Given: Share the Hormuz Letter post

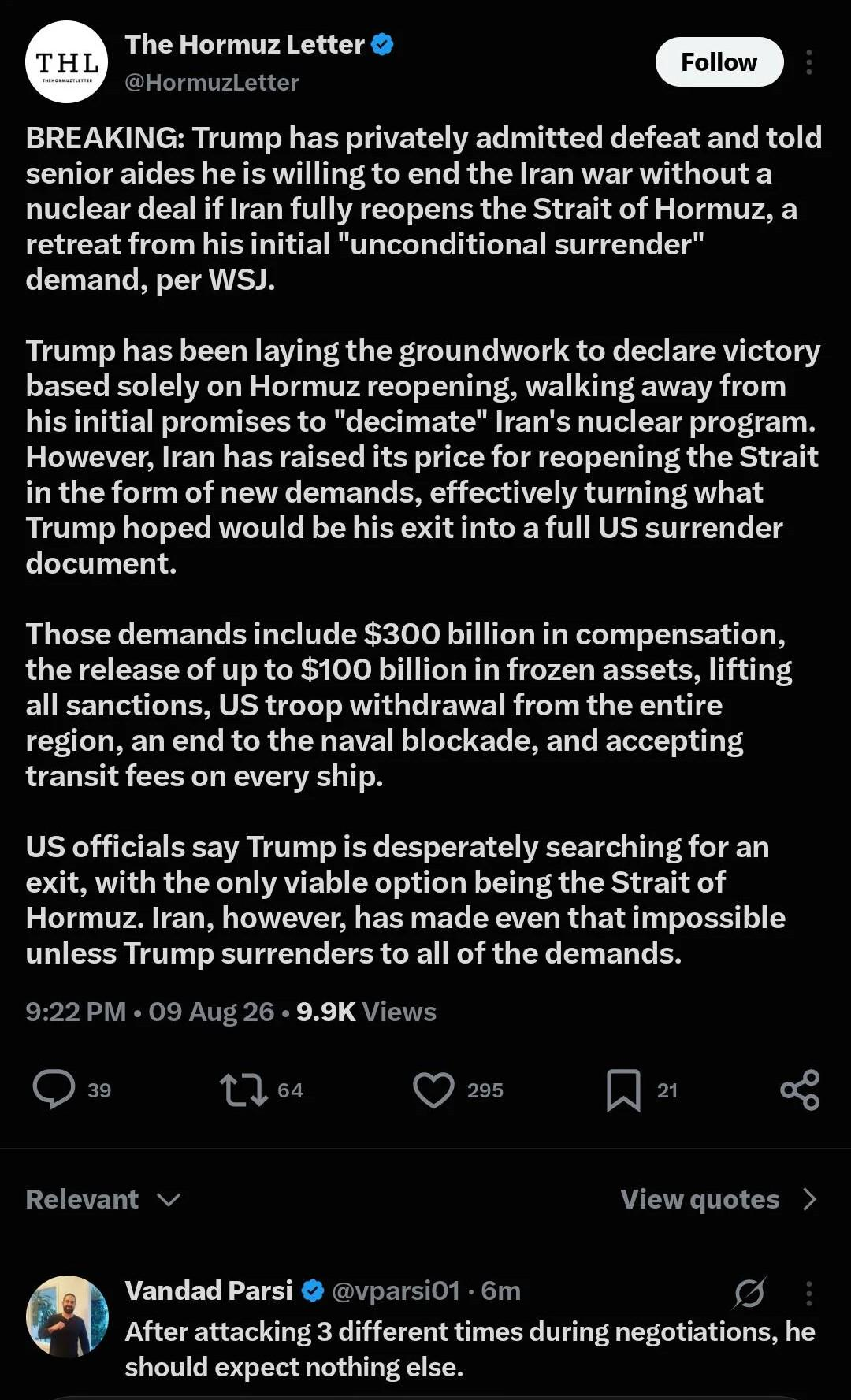Looking at the screenshot, I should [x=800, y=1090].
